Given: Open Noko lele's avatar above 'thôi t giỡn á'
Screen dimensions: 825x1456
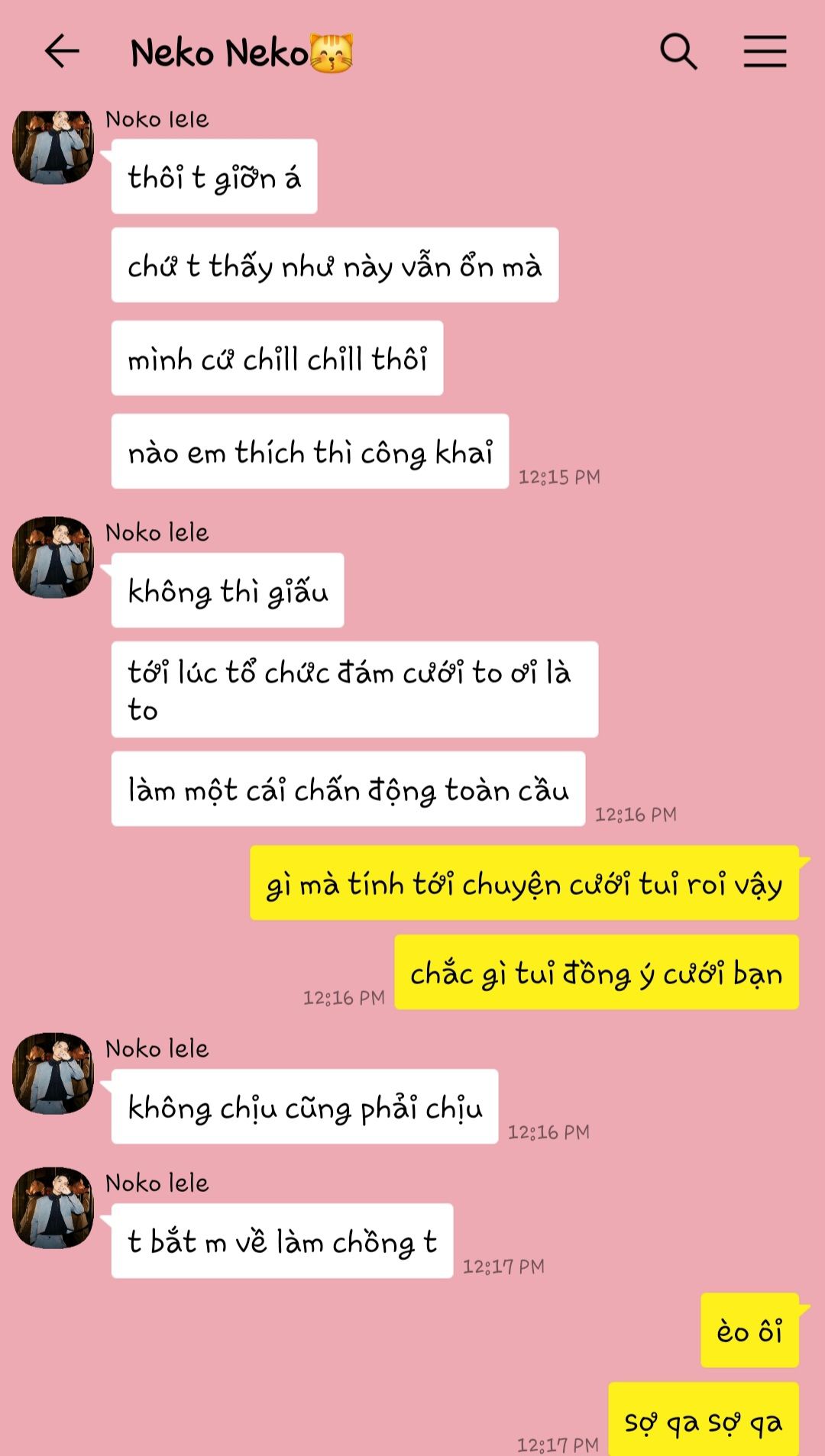Looking at the screenshot, I should [53, 147].
